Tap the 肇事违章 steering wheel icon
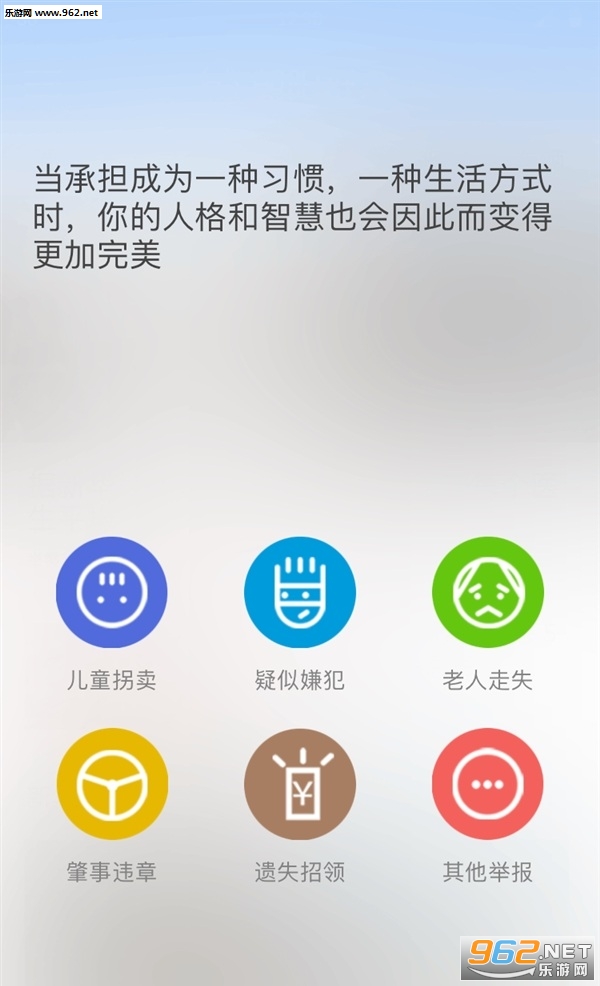600x986 pixels. 112,784
